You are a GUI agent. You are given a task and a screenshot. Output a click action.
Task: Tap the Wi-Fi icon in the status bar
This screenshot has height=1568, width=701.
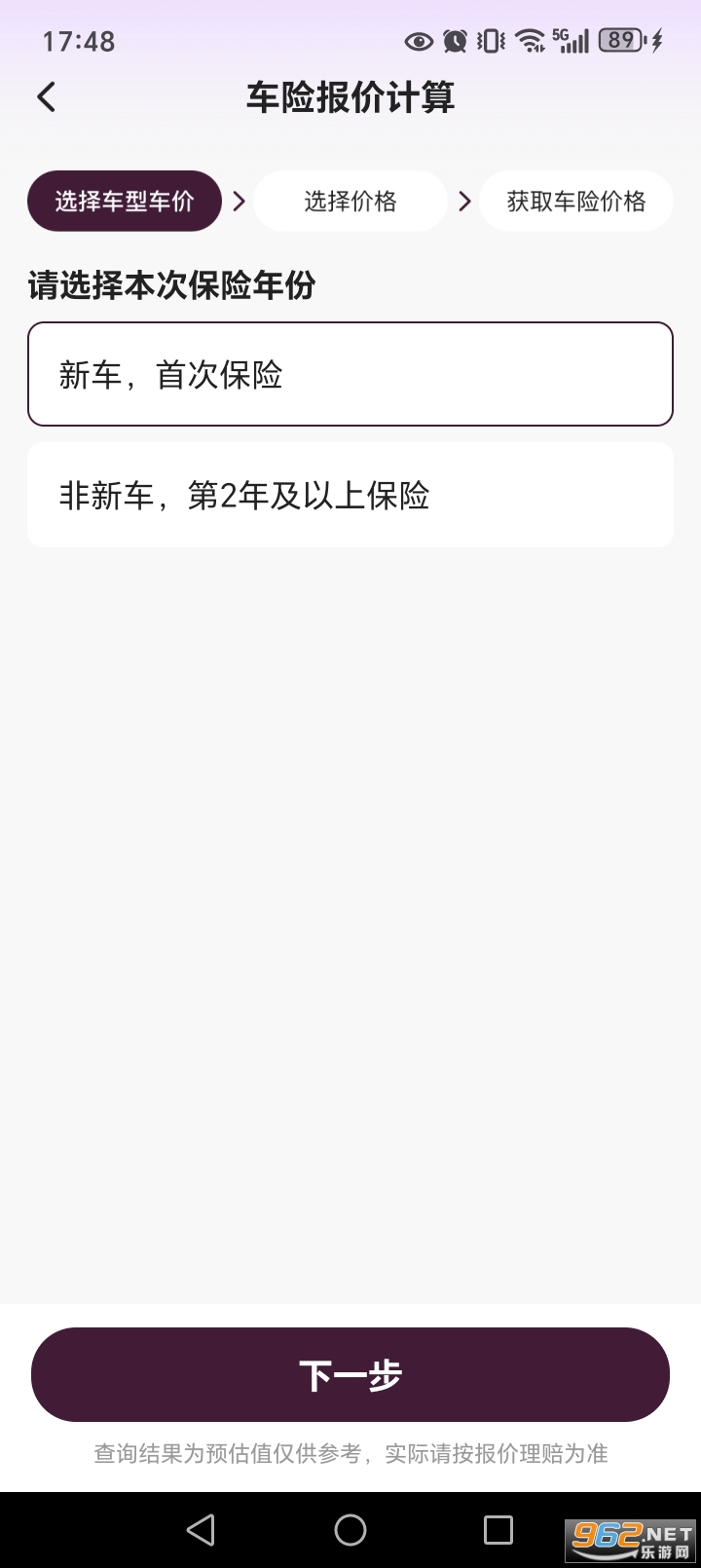[529, 41]
